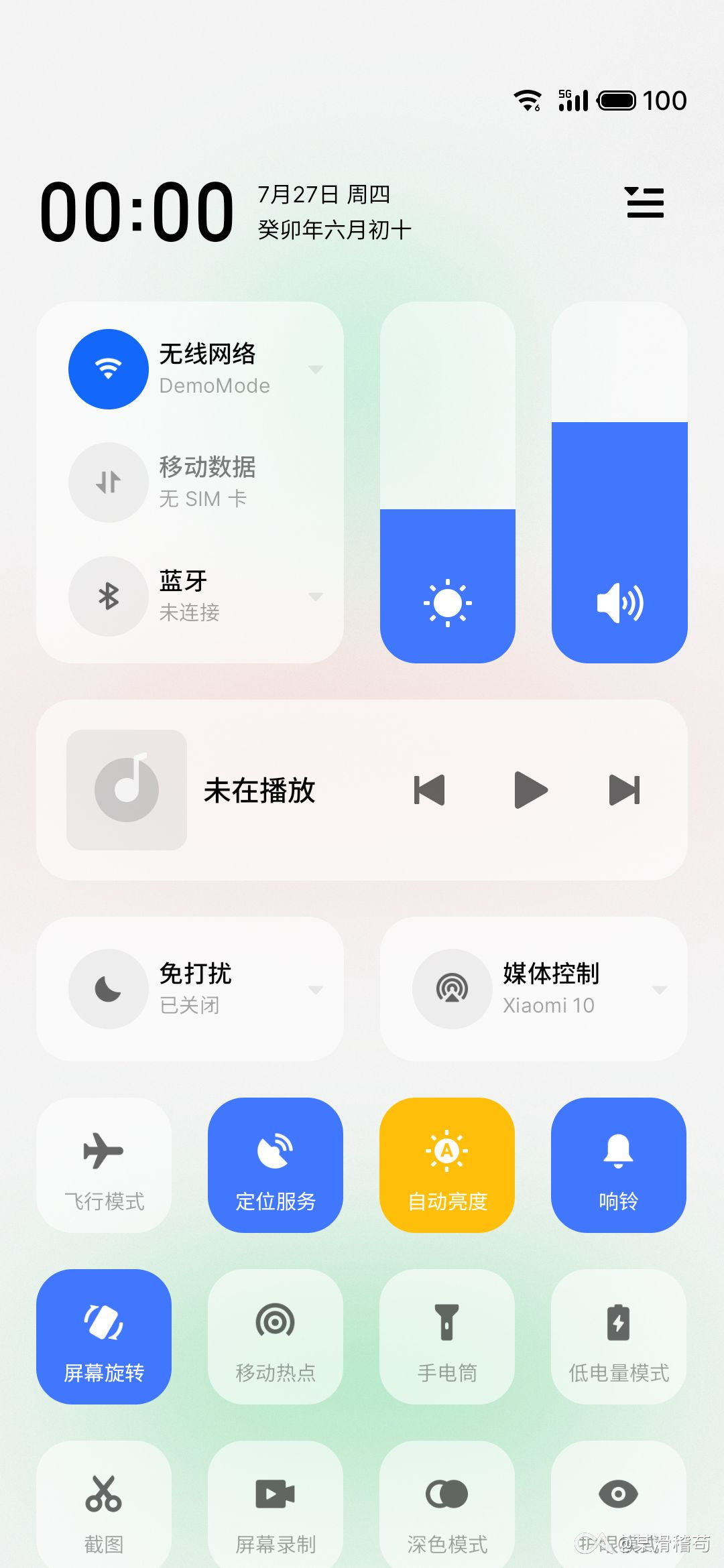
Task: Turn off 自动亮度 auto brightness
Action: point(447,1165)
